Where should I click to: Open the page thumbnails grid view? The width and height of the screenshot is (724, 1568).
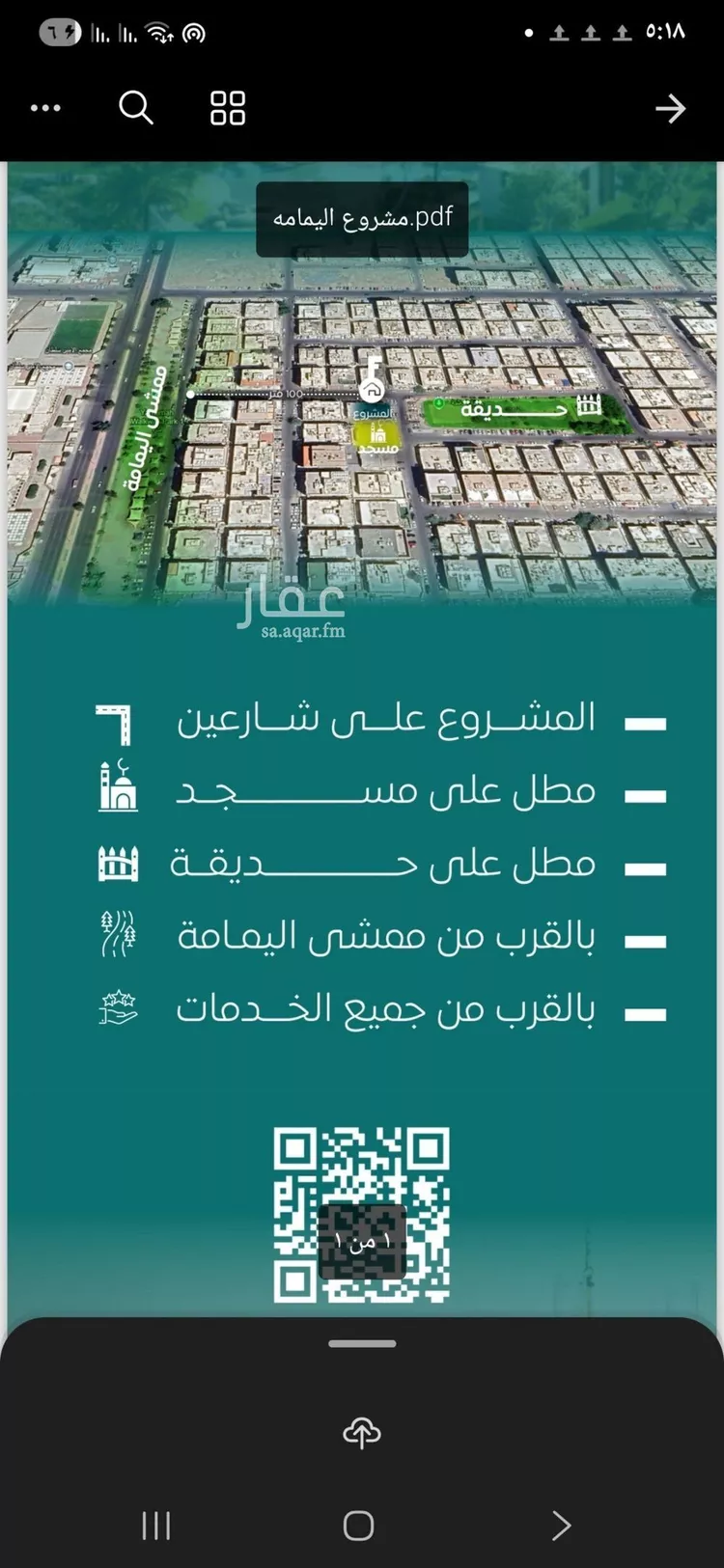coord(228,108)
